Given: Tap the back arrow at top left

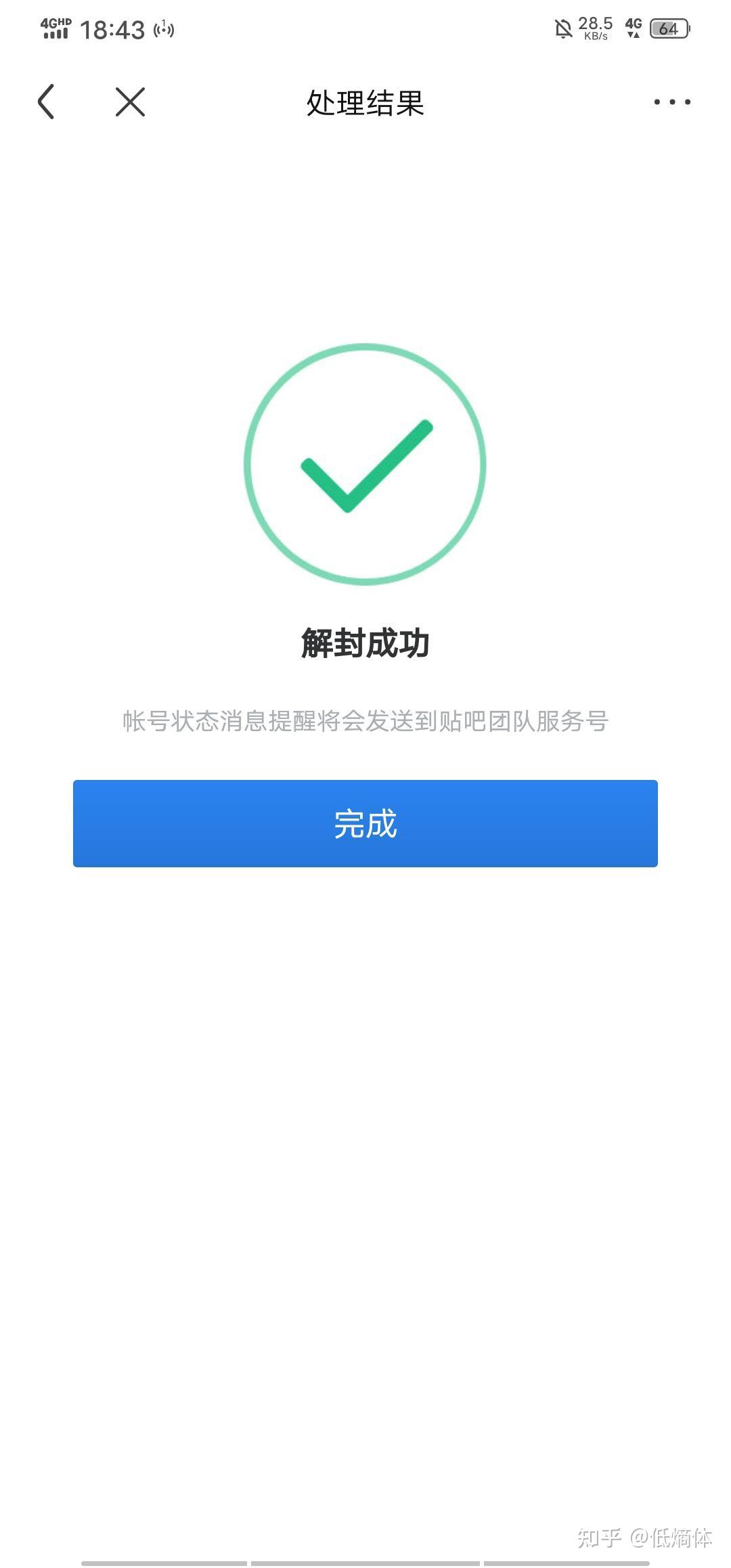Looking at the screenshot, I should [45, 102].
